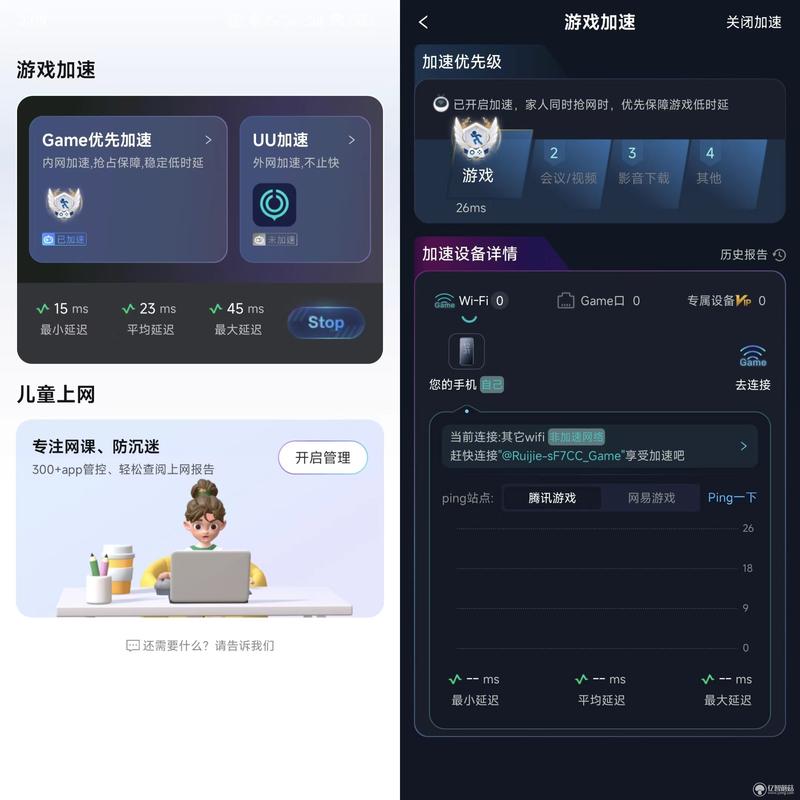This screenshot has height=800, width=800.
Task: Switch to the Game口 device tab
Action: pos(598,301)
